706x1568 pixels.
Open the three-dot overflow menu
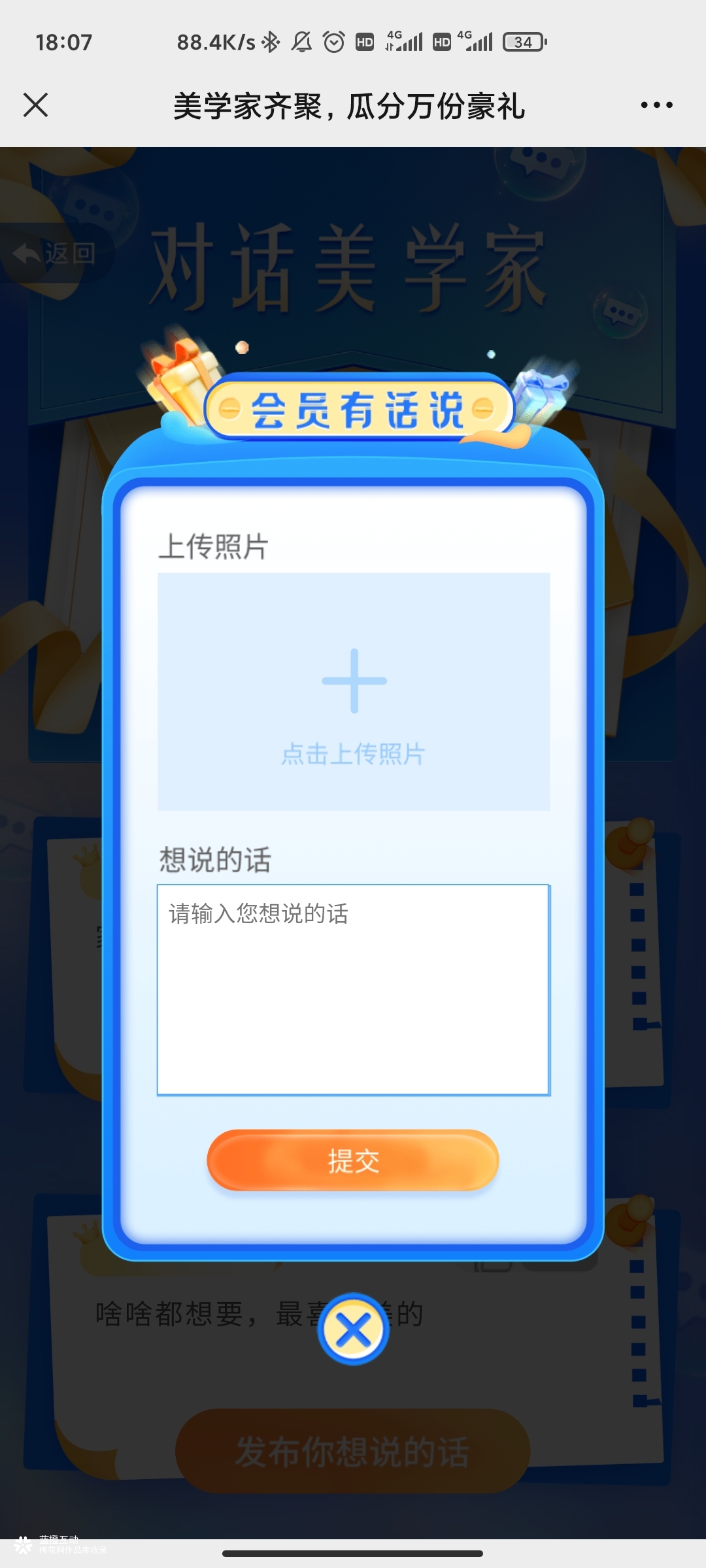(656, 105)
